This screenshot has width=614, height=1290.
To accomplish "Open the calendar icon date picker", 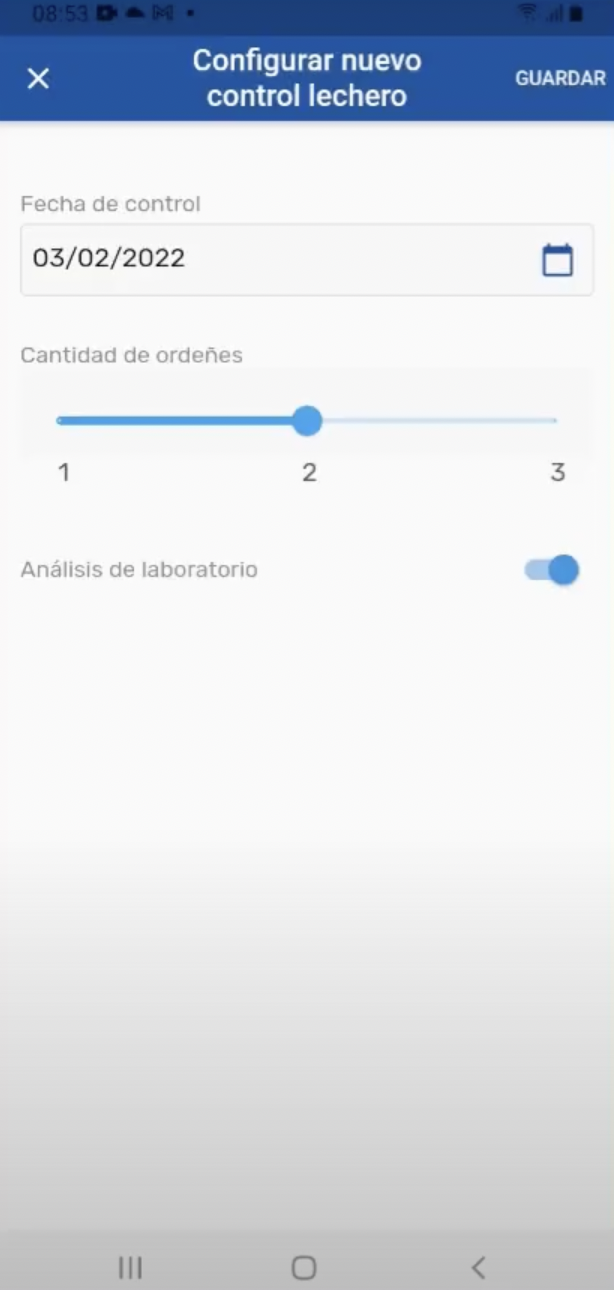I will point(557,260).
